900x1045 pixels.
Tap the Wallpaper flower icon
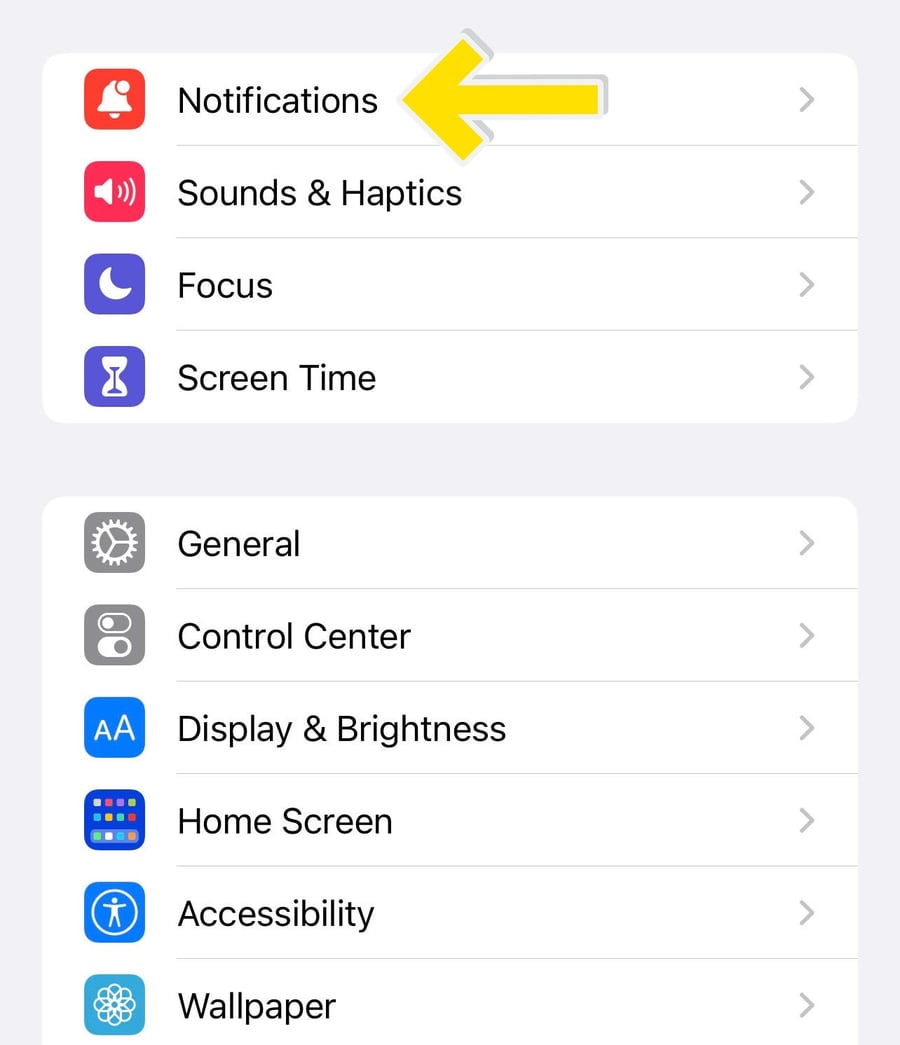114,1005
